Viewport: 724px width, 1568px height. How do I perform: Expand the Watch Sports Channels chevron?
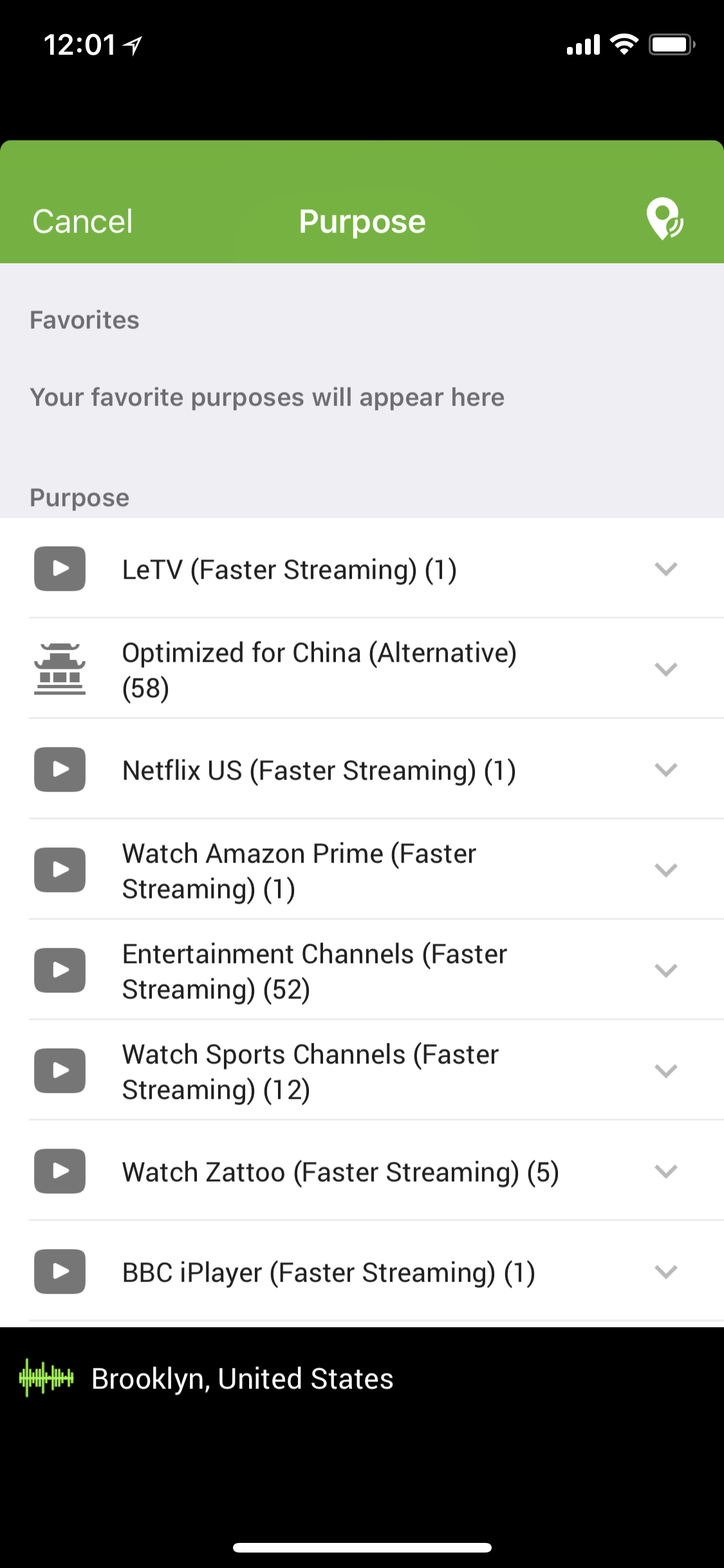point(665,1071)
